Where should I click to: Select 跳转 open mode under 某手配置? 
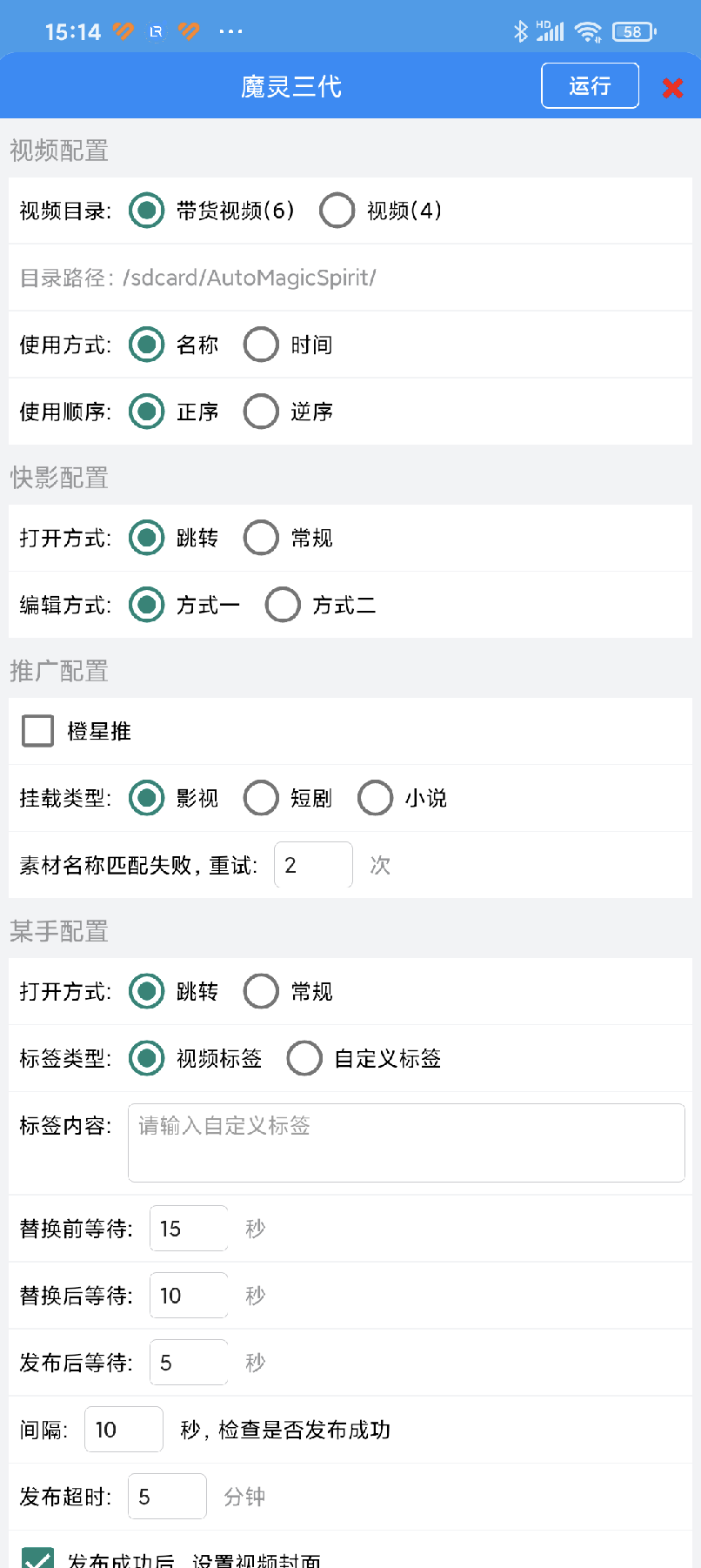(146, 991)
